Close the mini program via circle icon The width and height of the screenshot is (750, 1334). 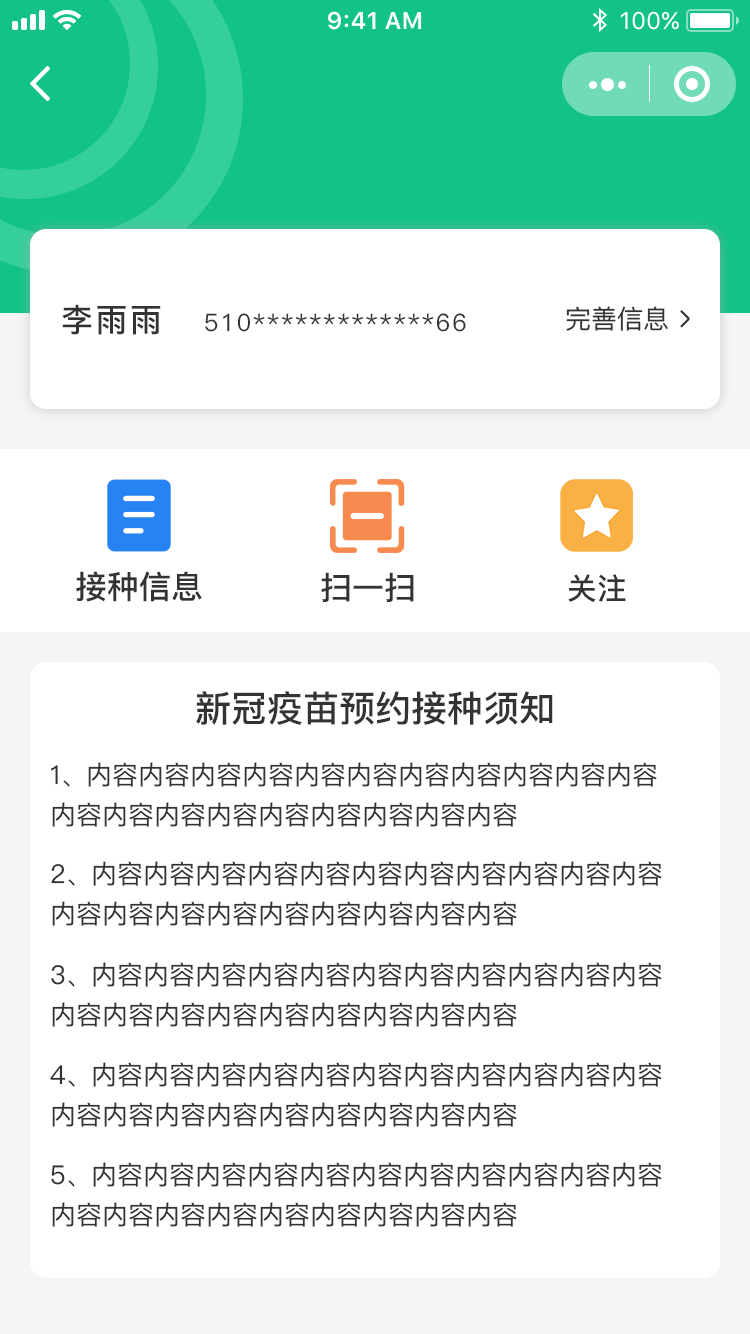point(692,85)
